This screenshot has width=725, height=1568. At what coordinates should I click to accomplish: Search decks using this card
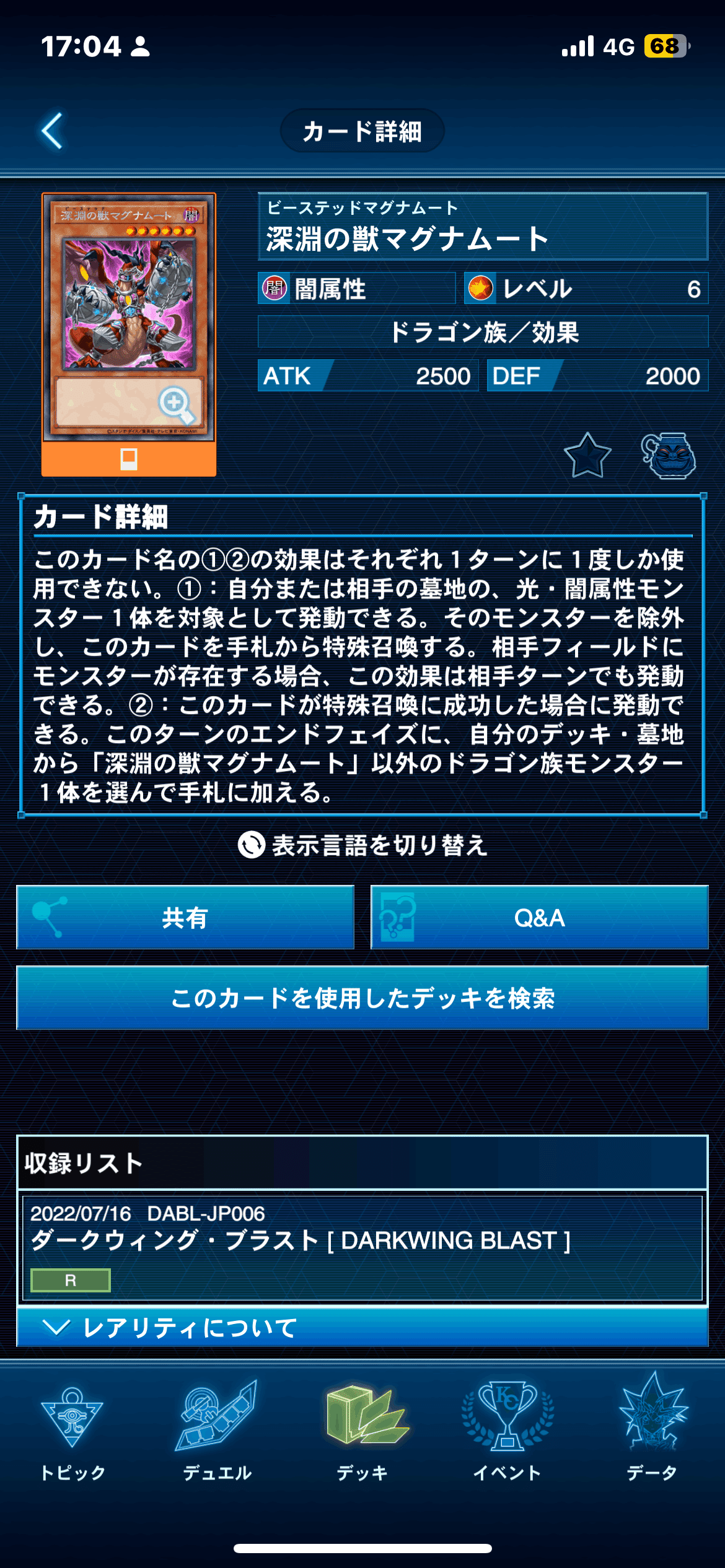(362, 998)
